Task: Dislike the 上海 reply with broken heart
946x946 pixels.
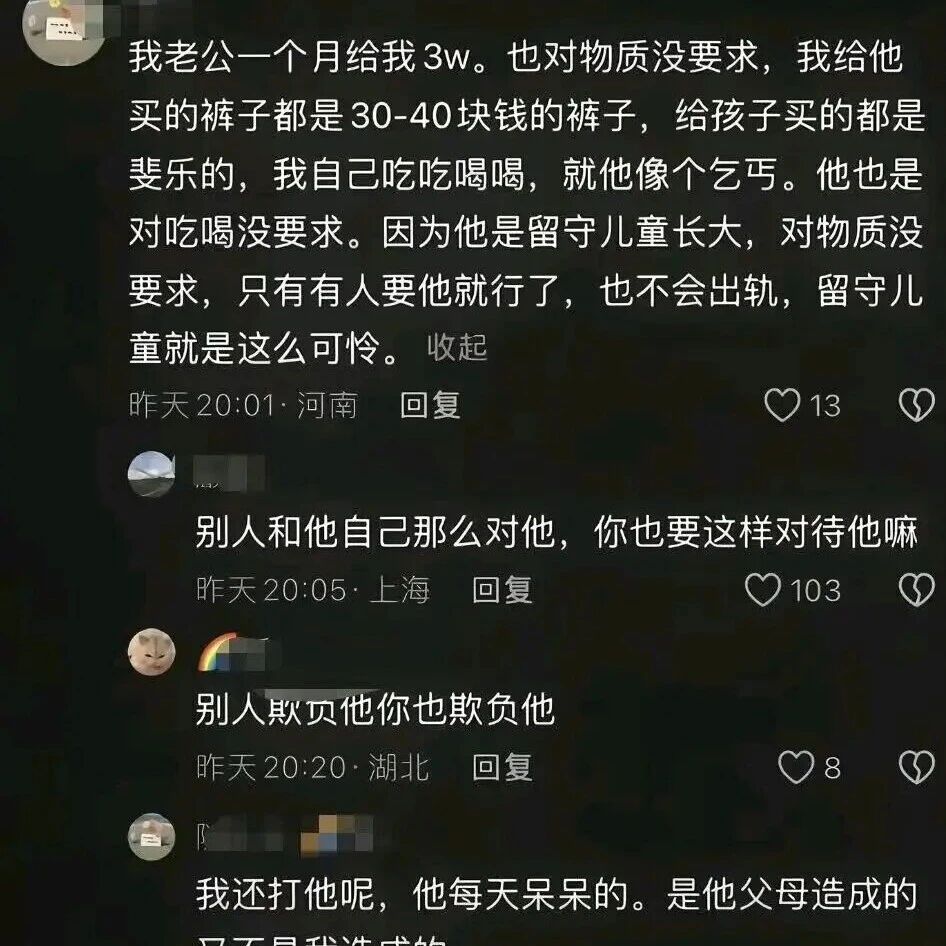Action: pos(916,589)
